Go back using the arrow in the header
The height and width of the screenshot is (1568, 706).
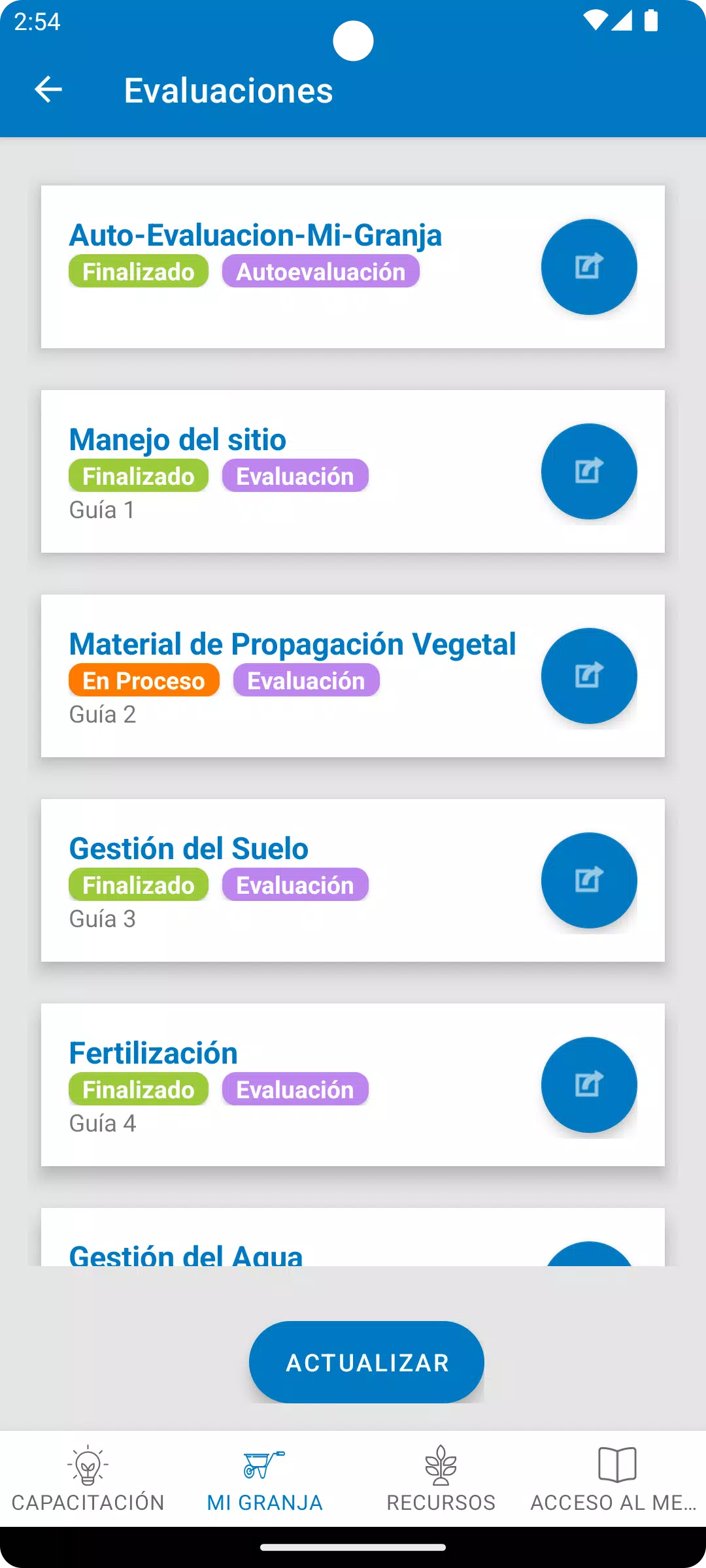[48, 90]
